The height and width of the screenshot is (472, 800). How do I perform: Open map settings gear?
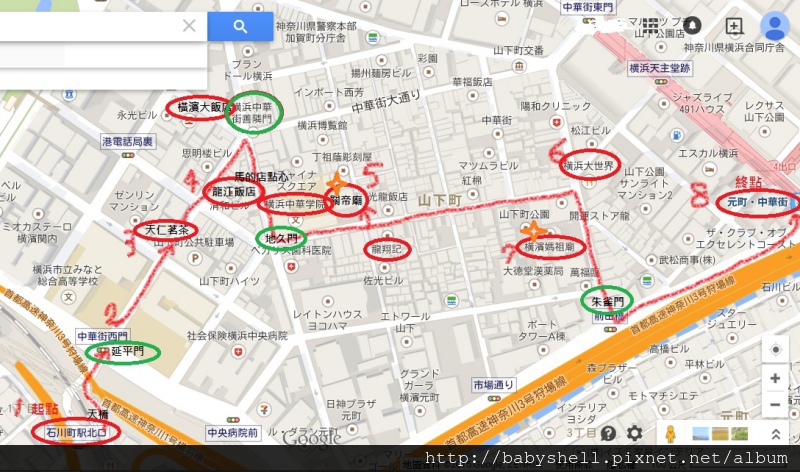[x=634, y=433]
